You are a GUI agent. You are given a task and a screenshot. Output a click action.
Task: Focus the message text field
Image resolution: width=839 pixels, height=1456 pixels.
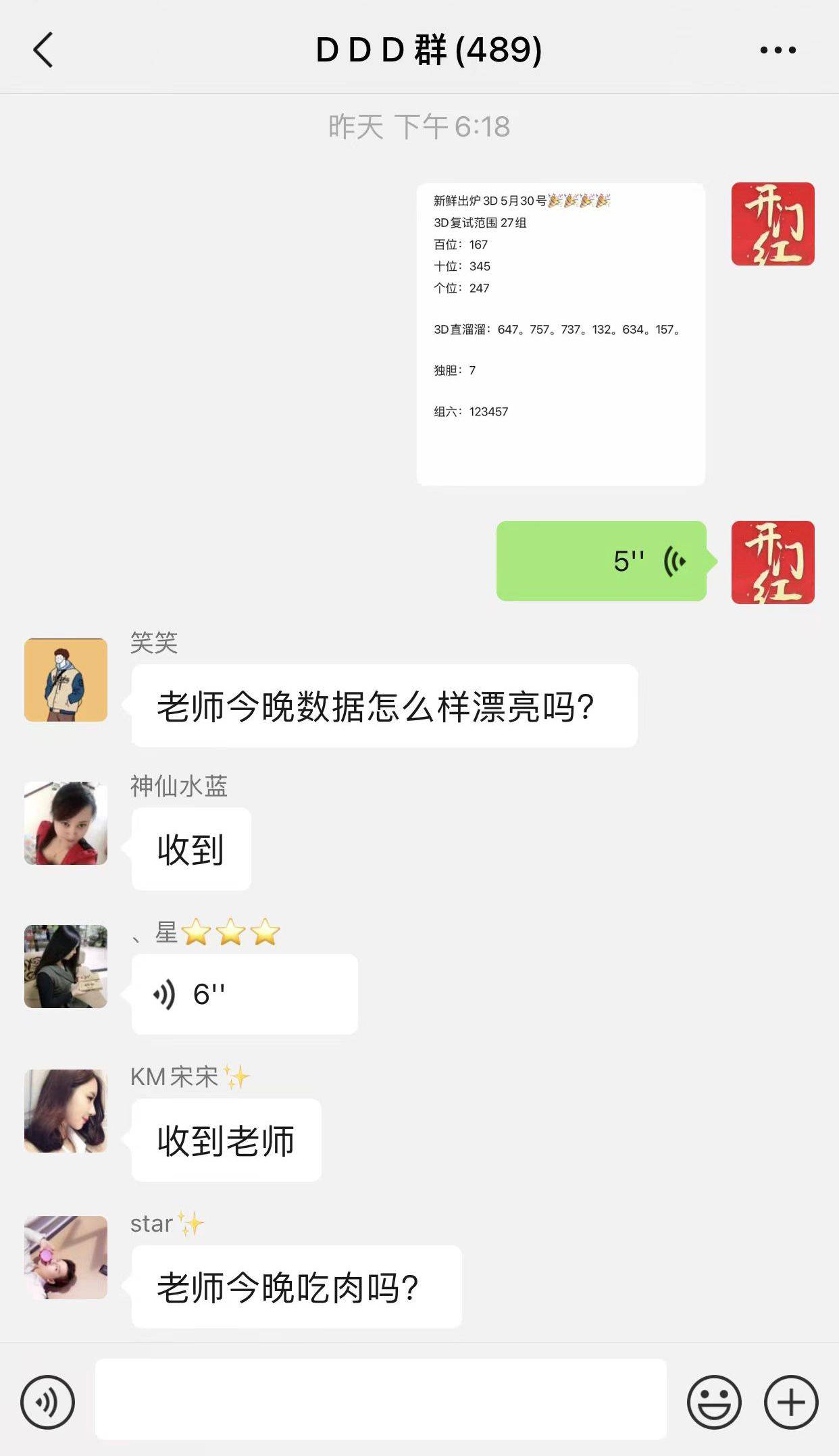[x=380, y=1399]
